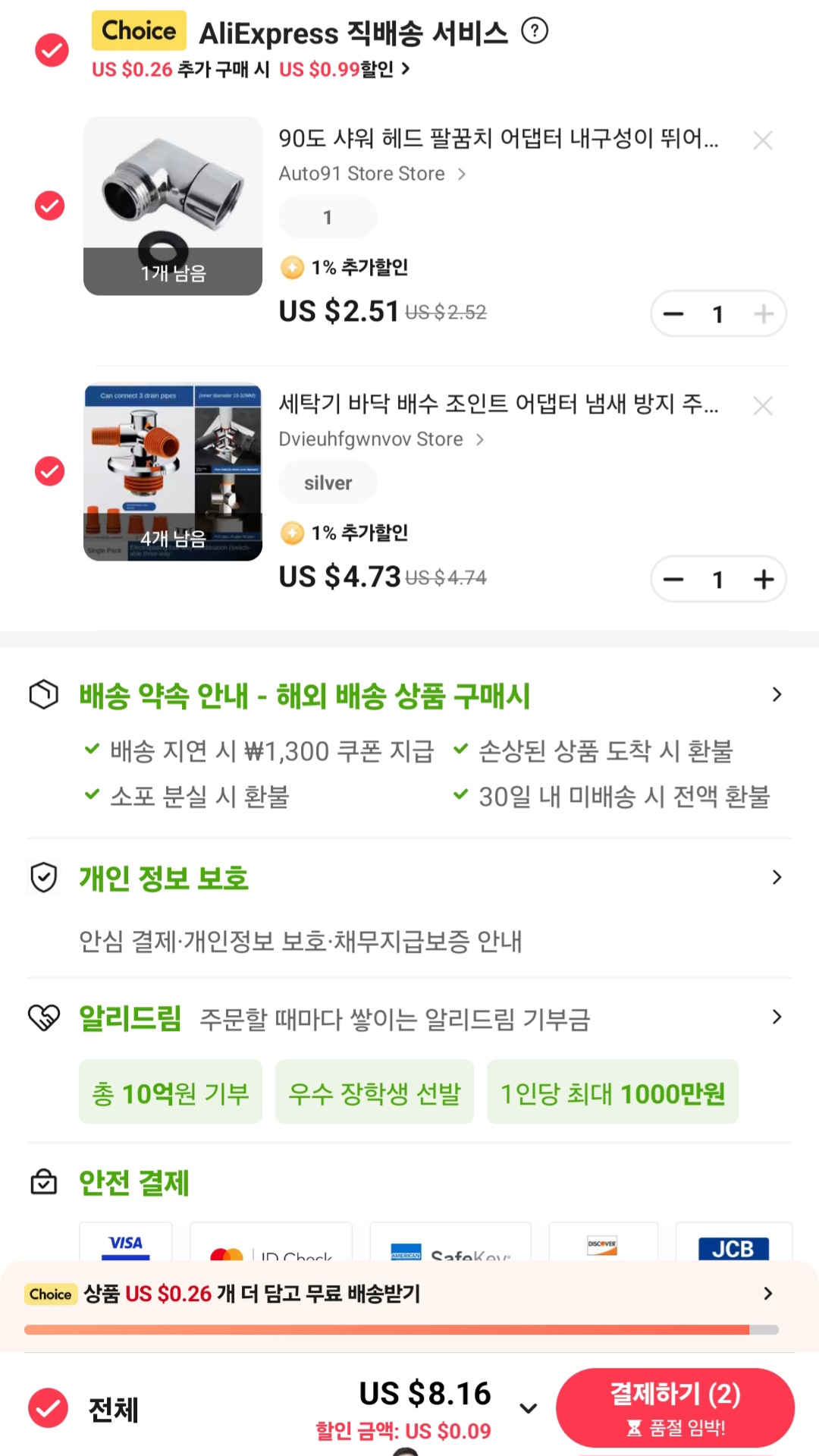Screen dimensions: 819x1456
Task: Open 배송 약속 안내 details
Action: click(x=776, y=694)
